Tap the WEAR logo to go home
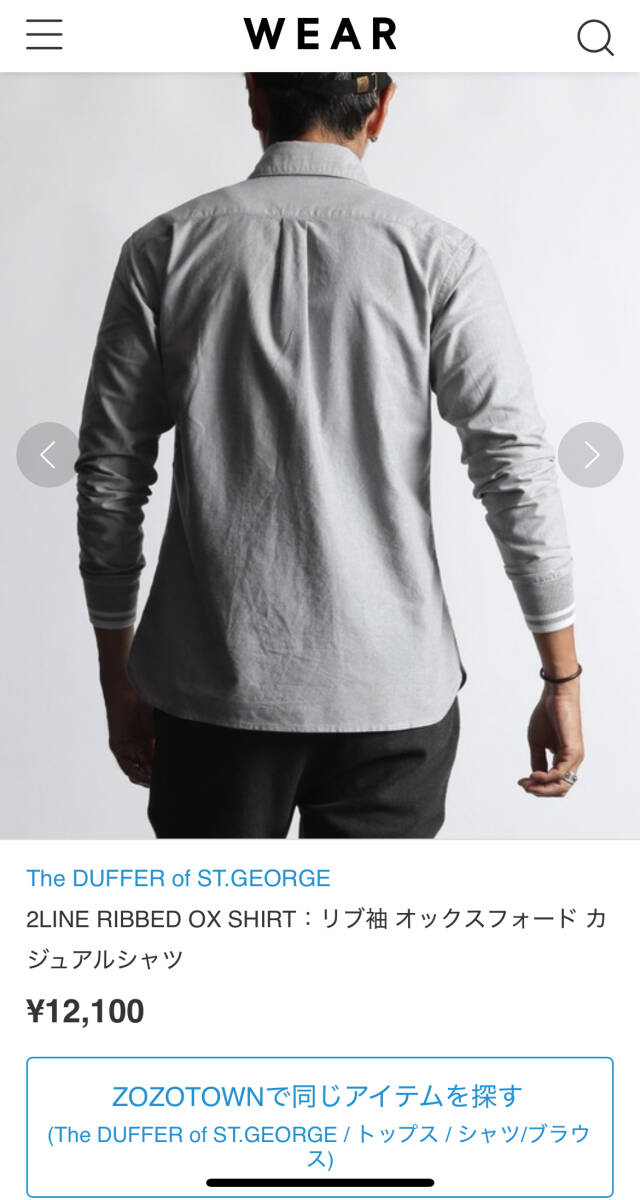Screen dimensions: 640x1200 [320, 35]
